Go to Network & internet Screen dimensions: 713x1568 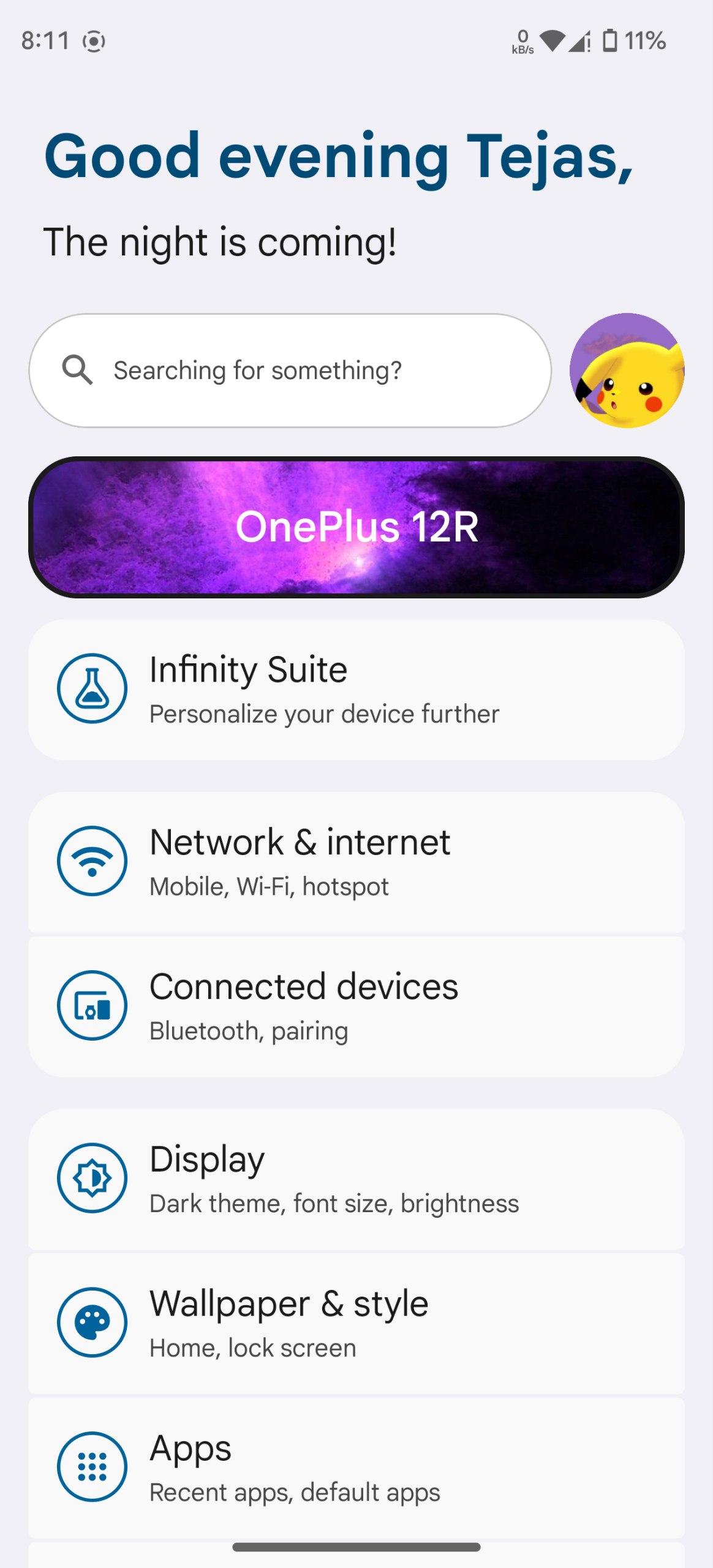[356, 862]
